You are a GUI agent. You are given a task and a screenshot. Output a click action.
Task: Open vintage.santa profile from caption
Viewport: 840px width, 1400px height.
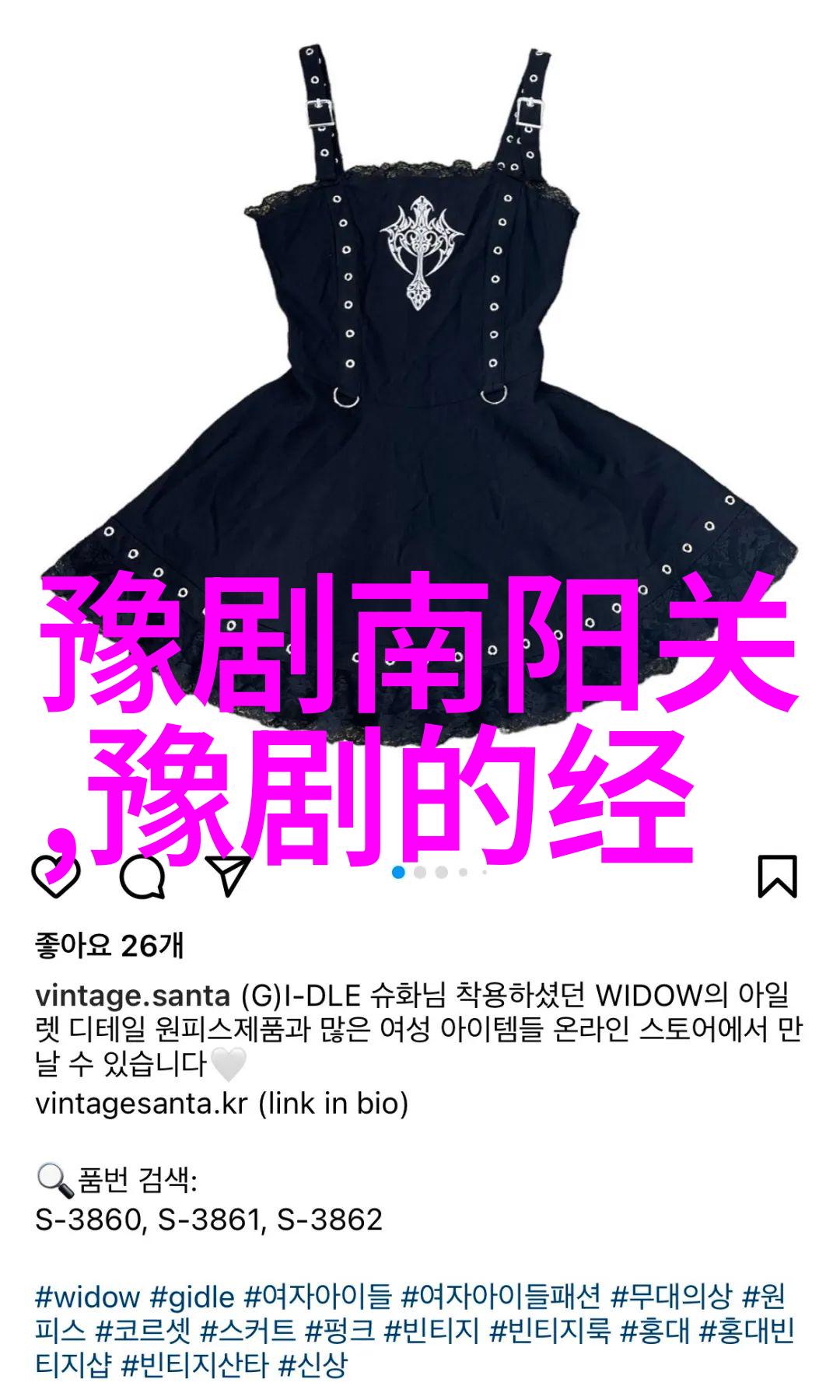click(132, 996)
